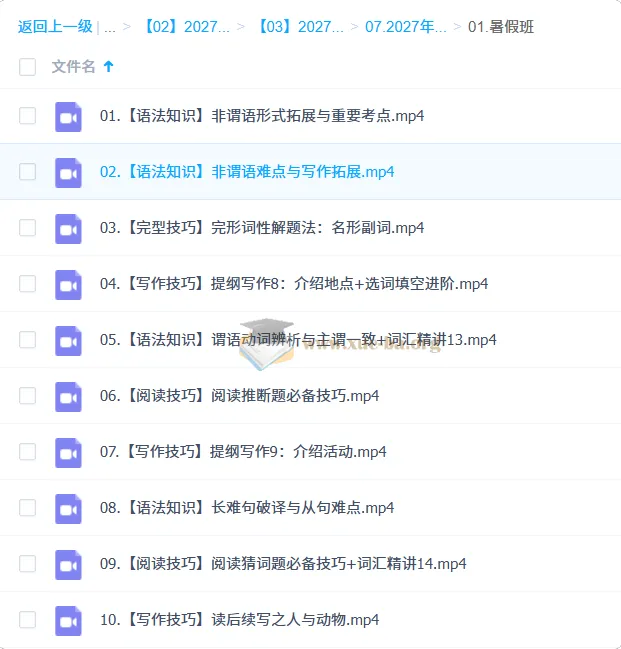Open the 07.2027年... breadcrumb folder
This screenshot has width=621, height=649.
pyautogui.click(x=406, y=27)
